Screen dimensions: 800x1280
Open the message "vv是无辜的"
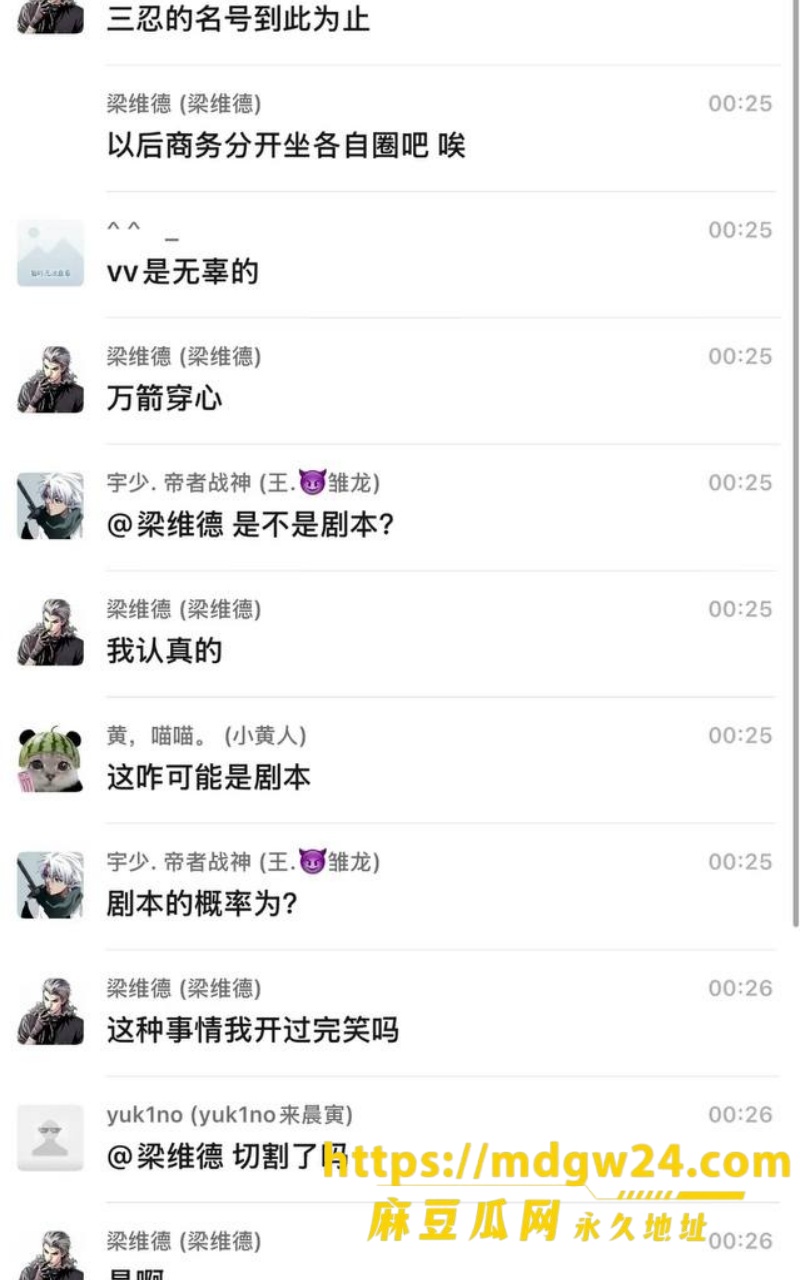click(x=182, y=272)
